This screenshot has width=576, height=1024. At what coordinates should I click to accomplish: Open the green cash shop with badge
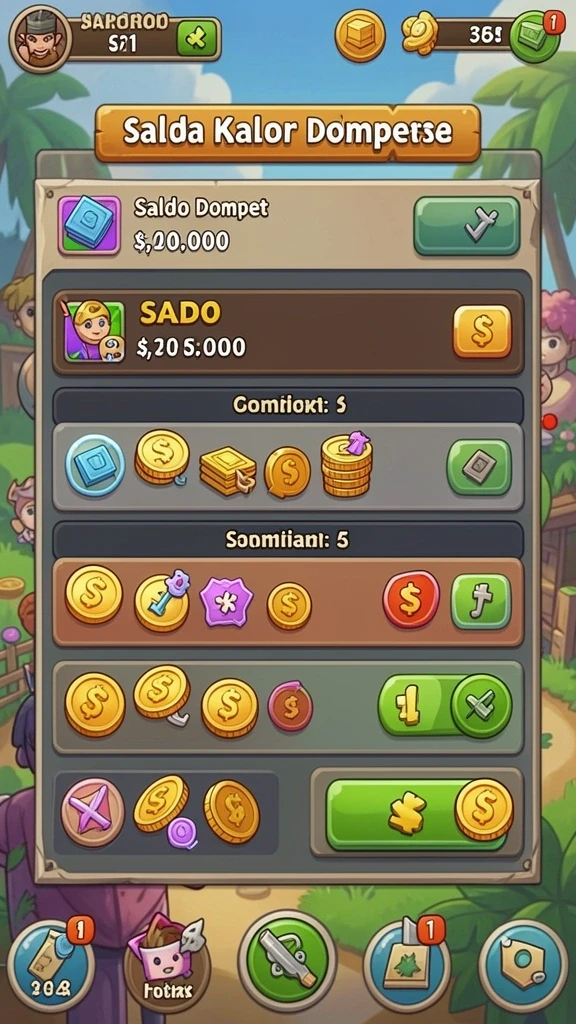pos(536,35)
